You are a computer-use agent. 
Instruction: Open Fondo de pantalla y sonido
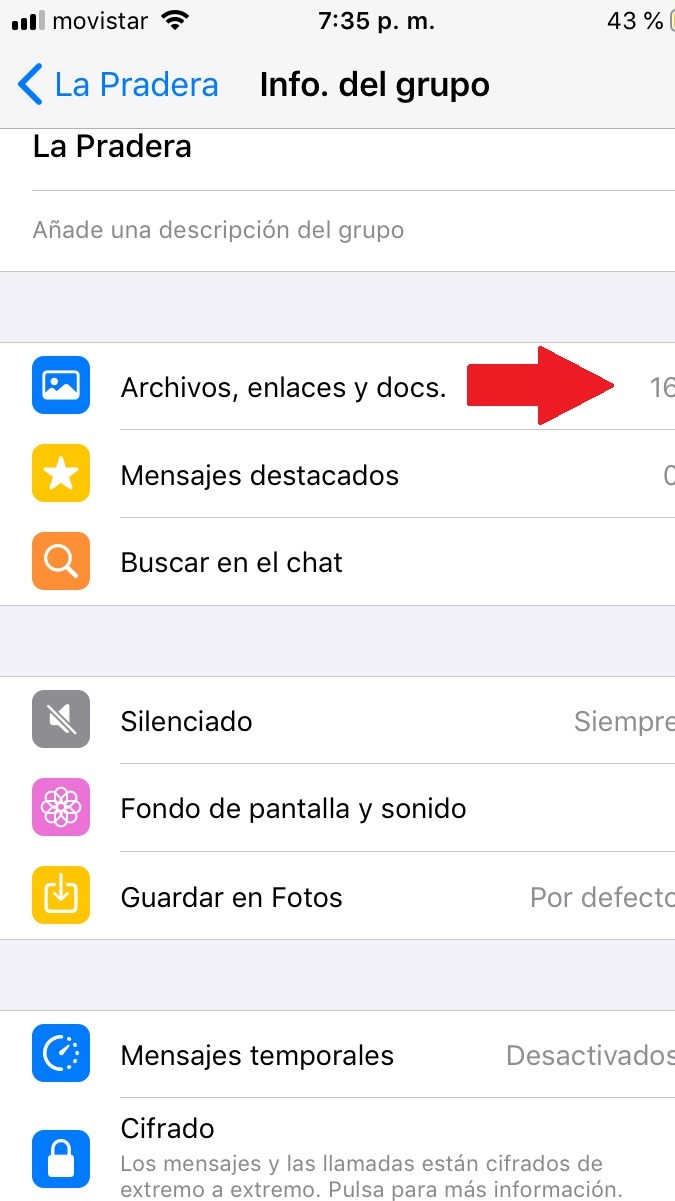point(337,808)
